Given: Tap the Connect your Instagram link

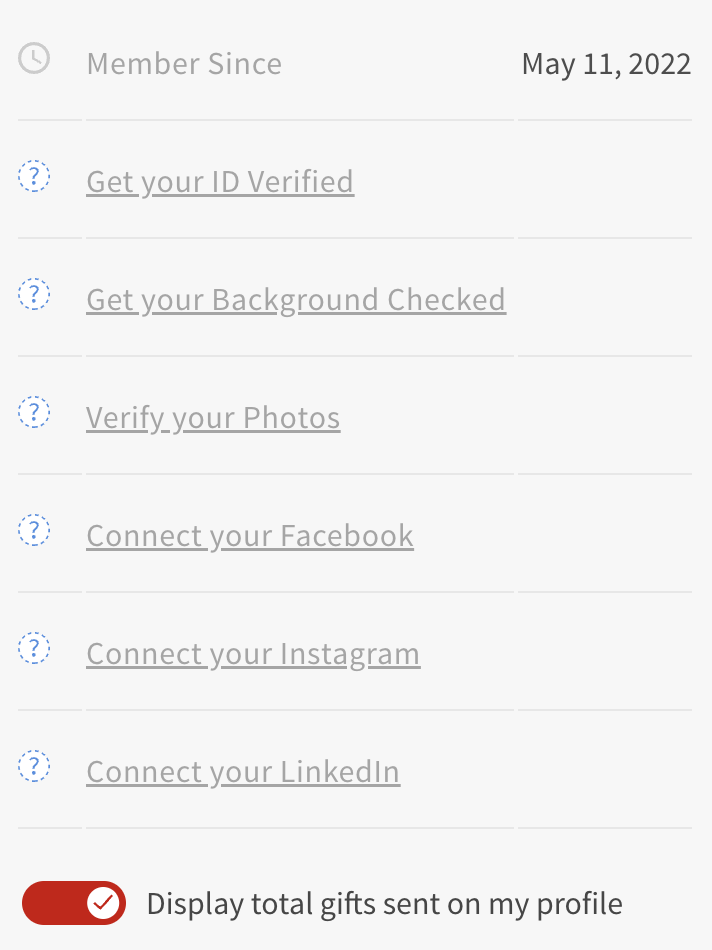Looking at the screenshot, I should click(x=253, y=654).
